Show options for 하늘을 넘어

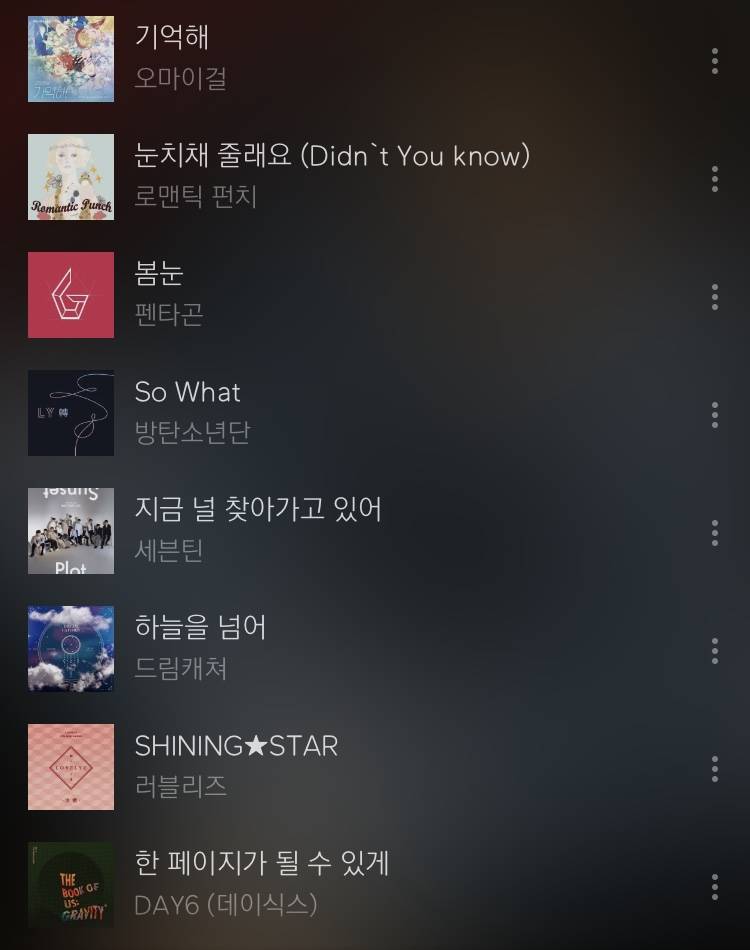(714, 651)
